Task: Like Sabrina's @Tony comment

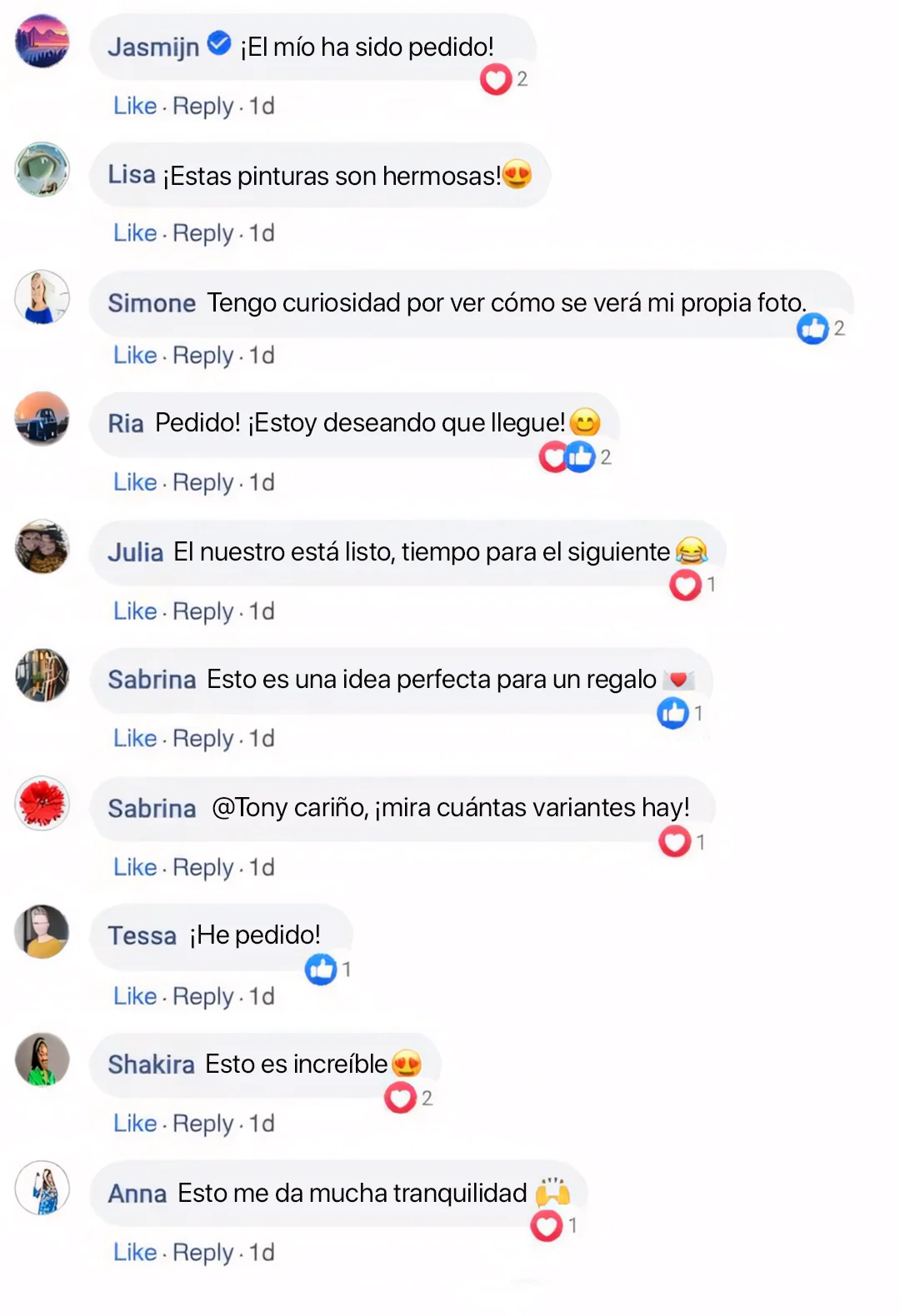Action: click(135, 868)
